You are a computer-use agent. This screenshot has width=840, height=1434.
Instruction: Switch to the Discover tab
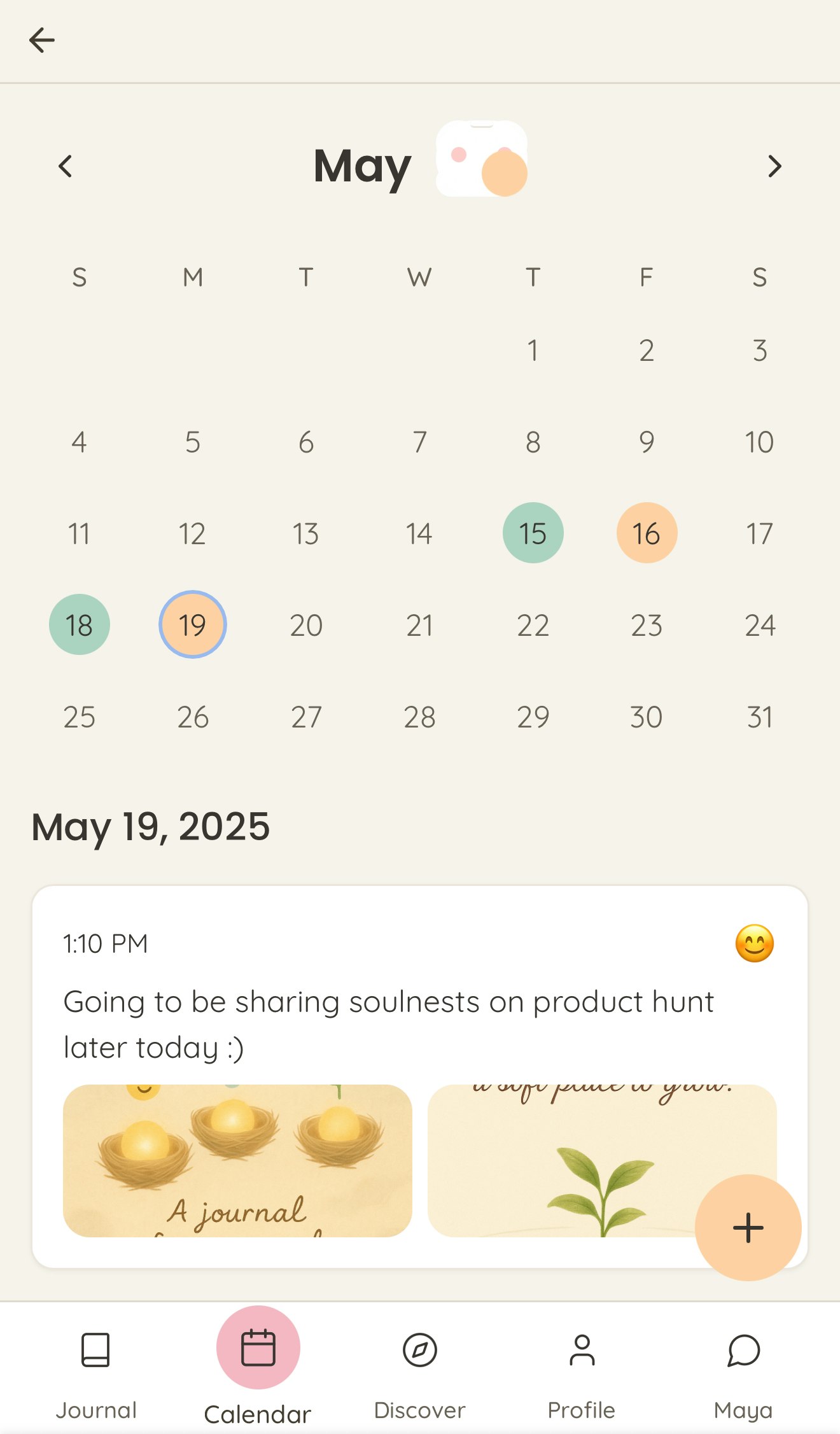click(x=420, y=1368)
